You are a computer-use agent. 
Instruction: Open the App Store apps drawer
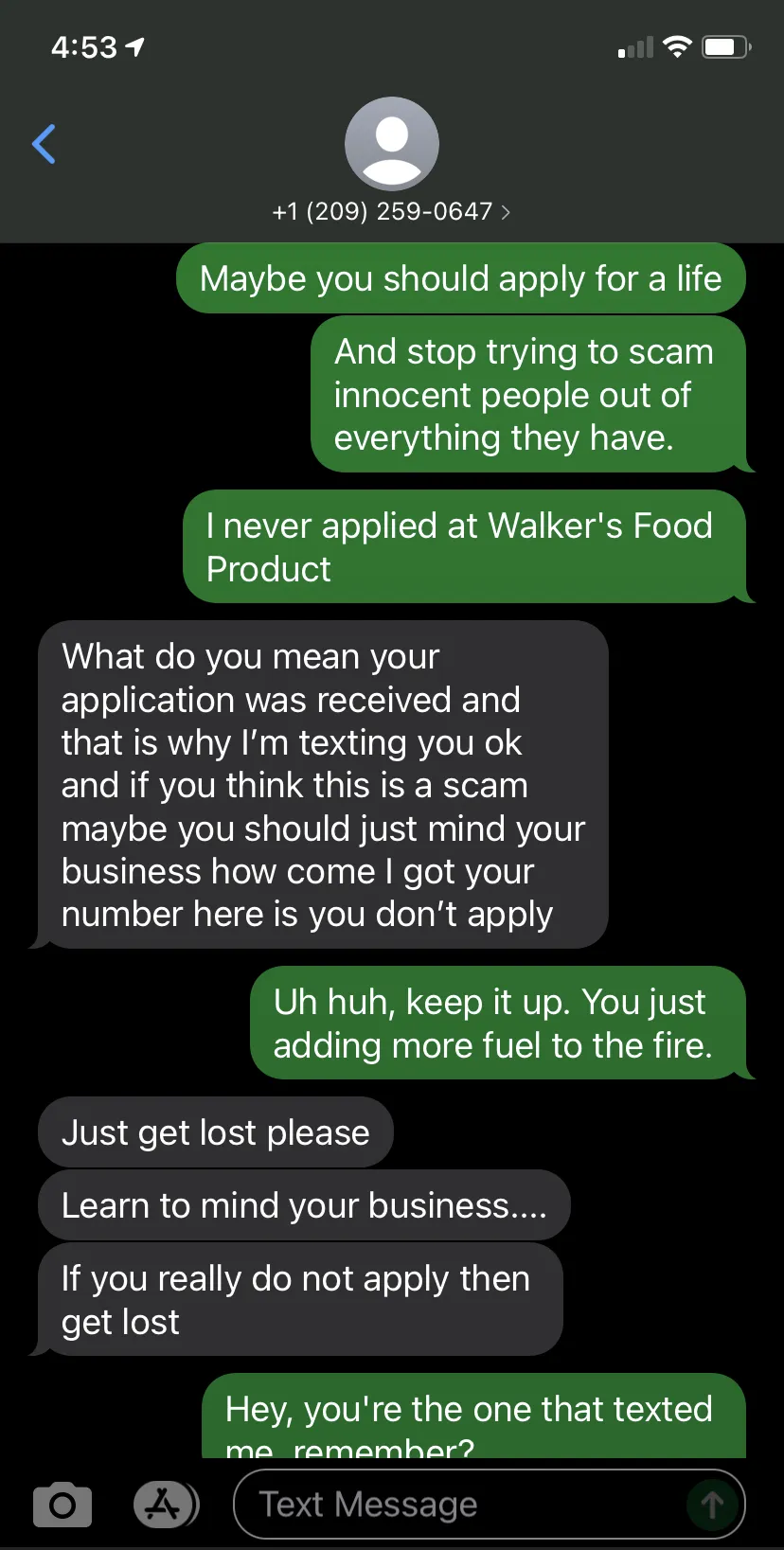pos(166,1504)
